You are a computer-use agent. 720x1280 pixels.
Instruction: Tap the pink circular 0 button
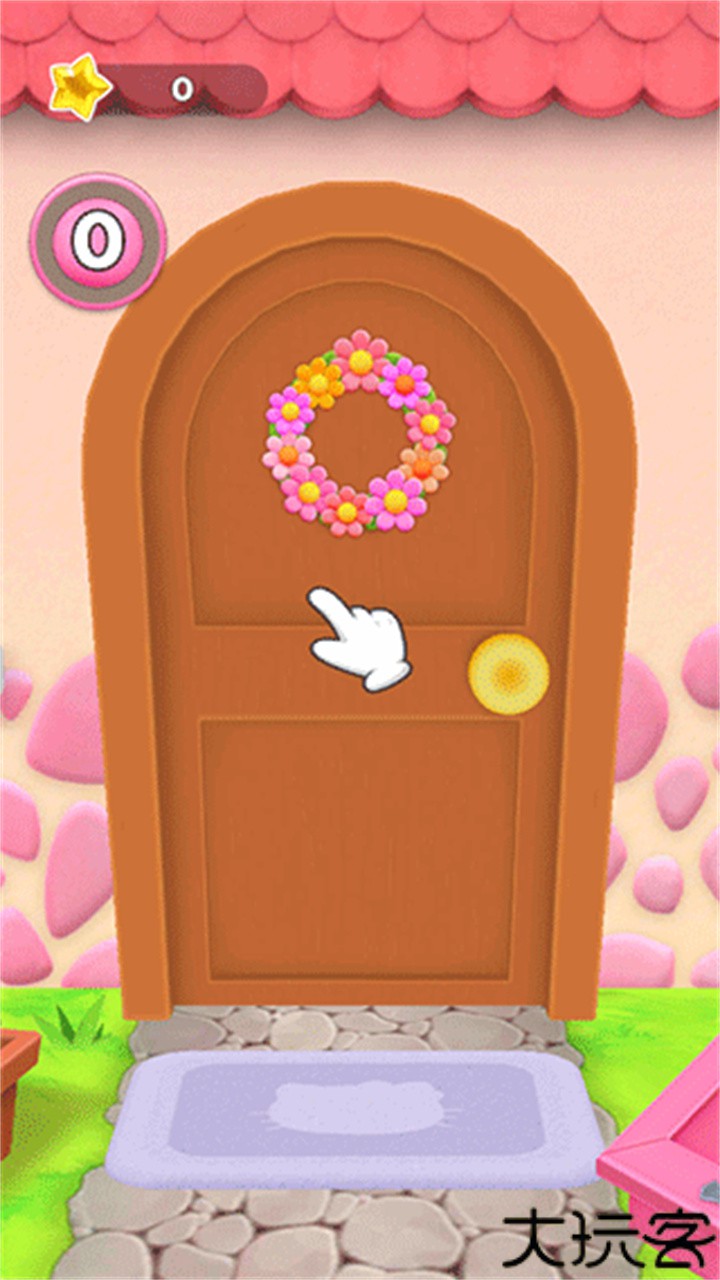[98, 241]
